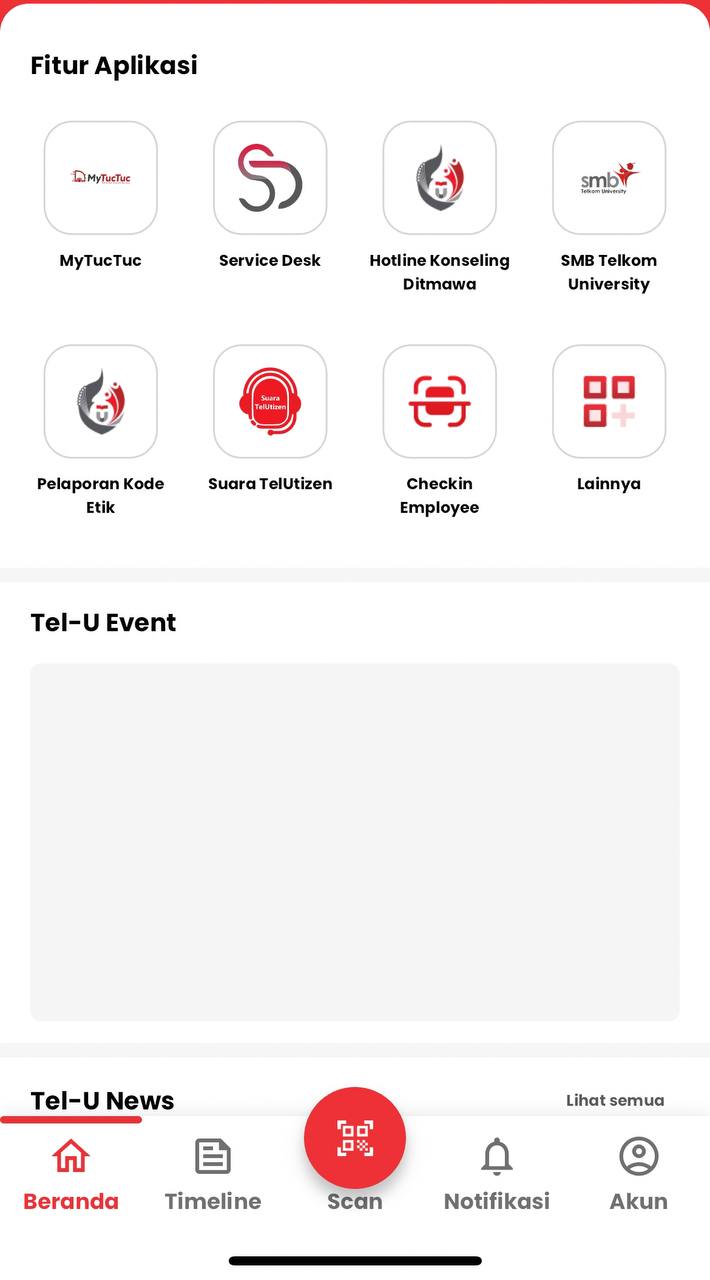Show more features with Lainnya

tap(609, 402)
